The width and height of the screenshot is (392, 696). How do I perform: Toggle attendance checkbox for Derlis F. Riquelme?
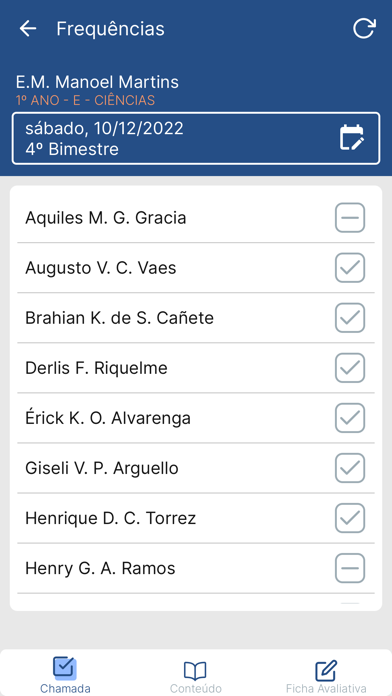(350, 368)
